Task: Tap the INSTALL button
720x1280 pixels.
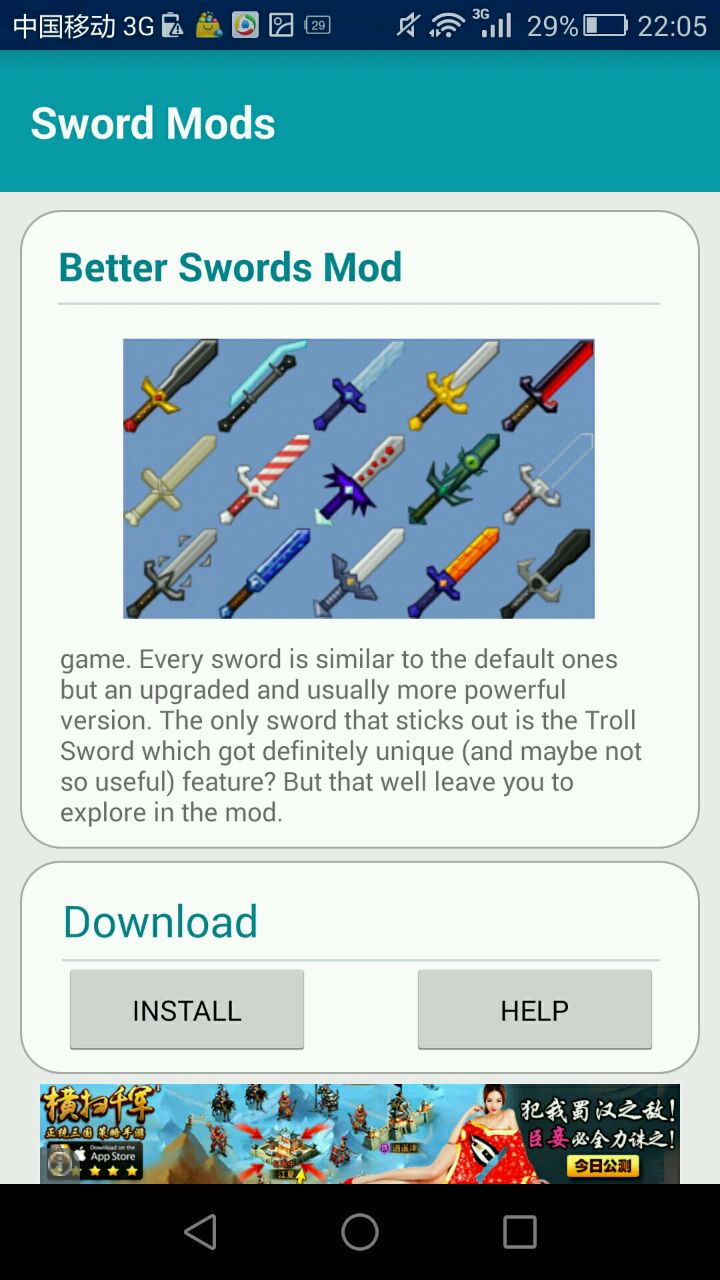Action: coord(187,1010)
